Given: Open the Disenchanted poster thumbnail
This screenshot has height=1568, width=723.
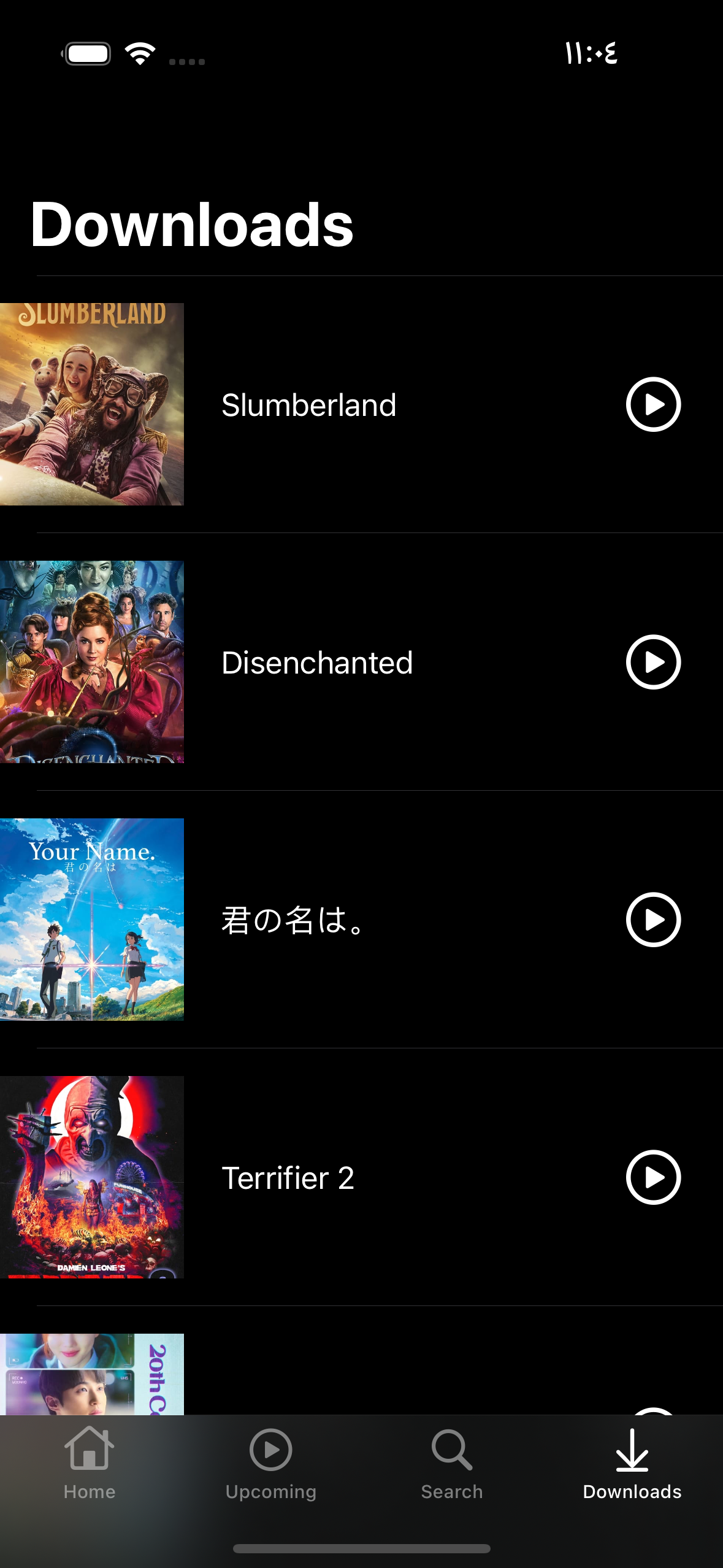Looking at the screenshot, I should click(x=92, y=663).
